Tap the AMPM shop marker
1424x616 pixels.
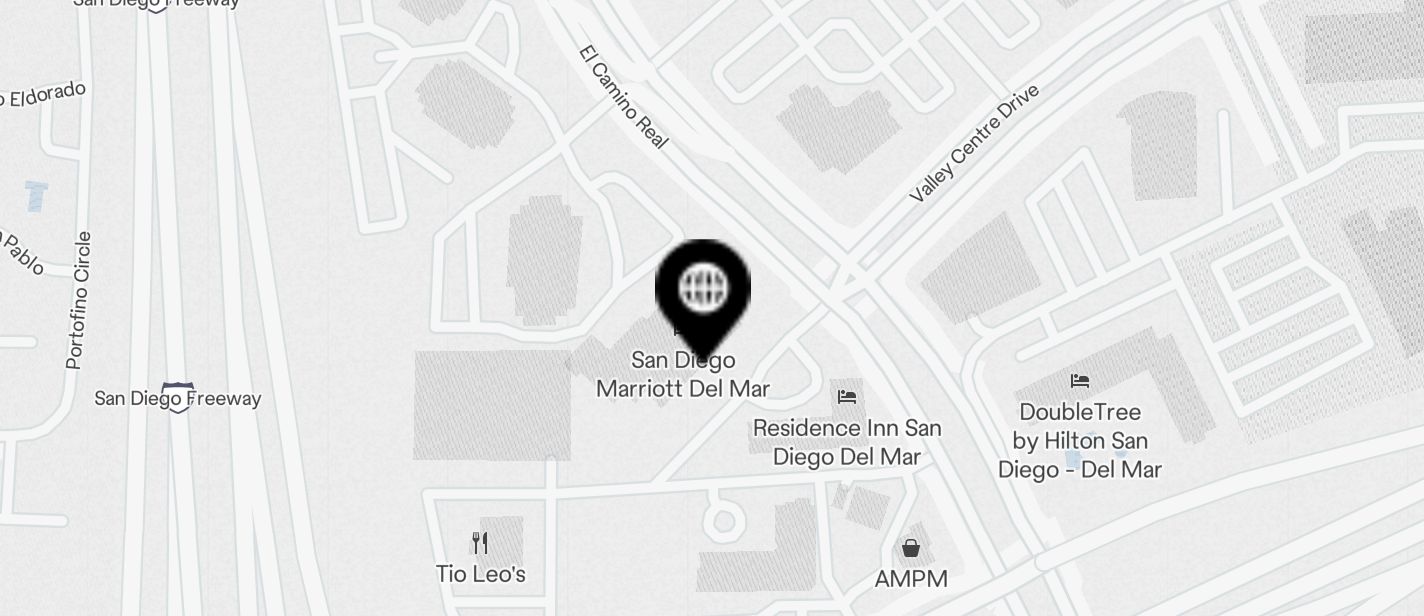point(910,548)
